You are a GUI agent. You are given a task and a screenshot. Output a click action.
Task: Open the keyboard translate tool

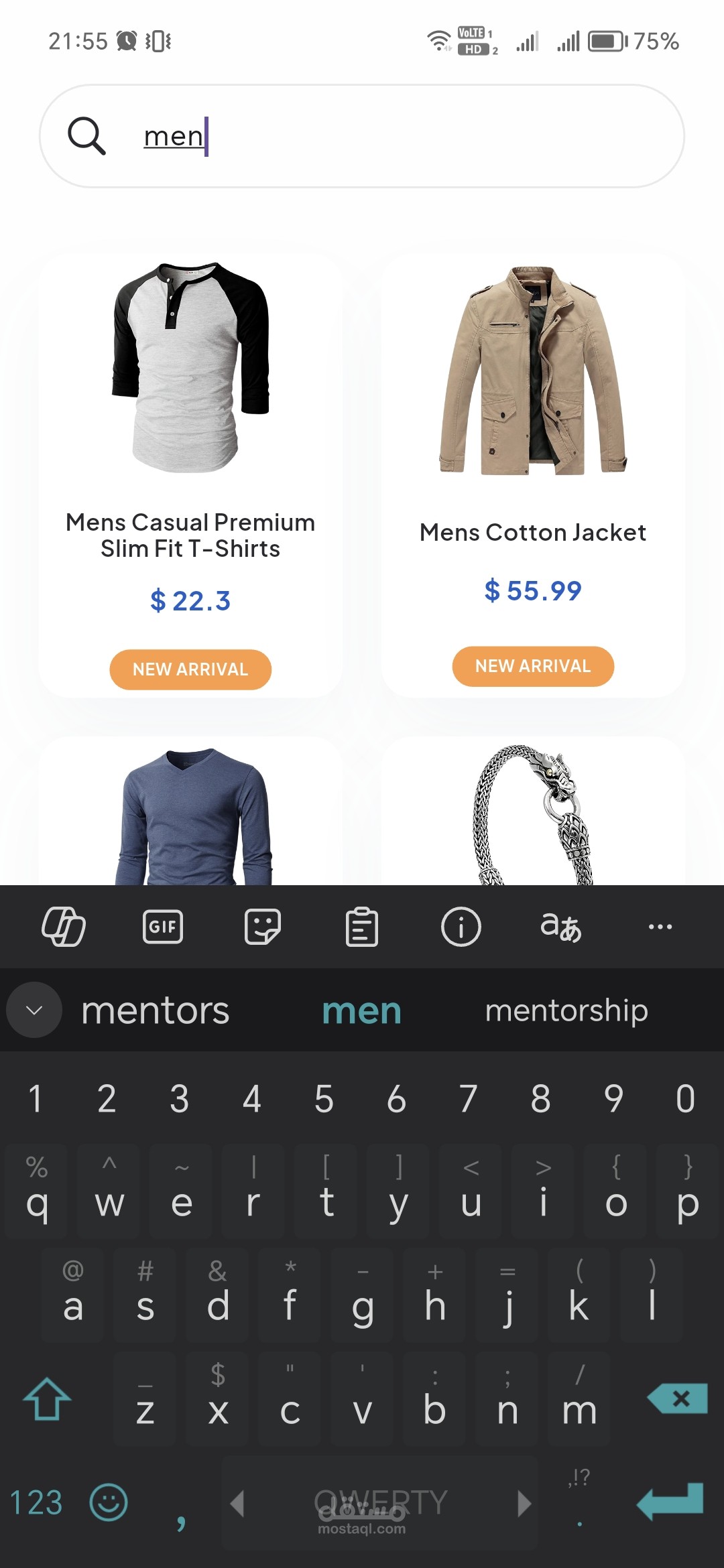560,927
